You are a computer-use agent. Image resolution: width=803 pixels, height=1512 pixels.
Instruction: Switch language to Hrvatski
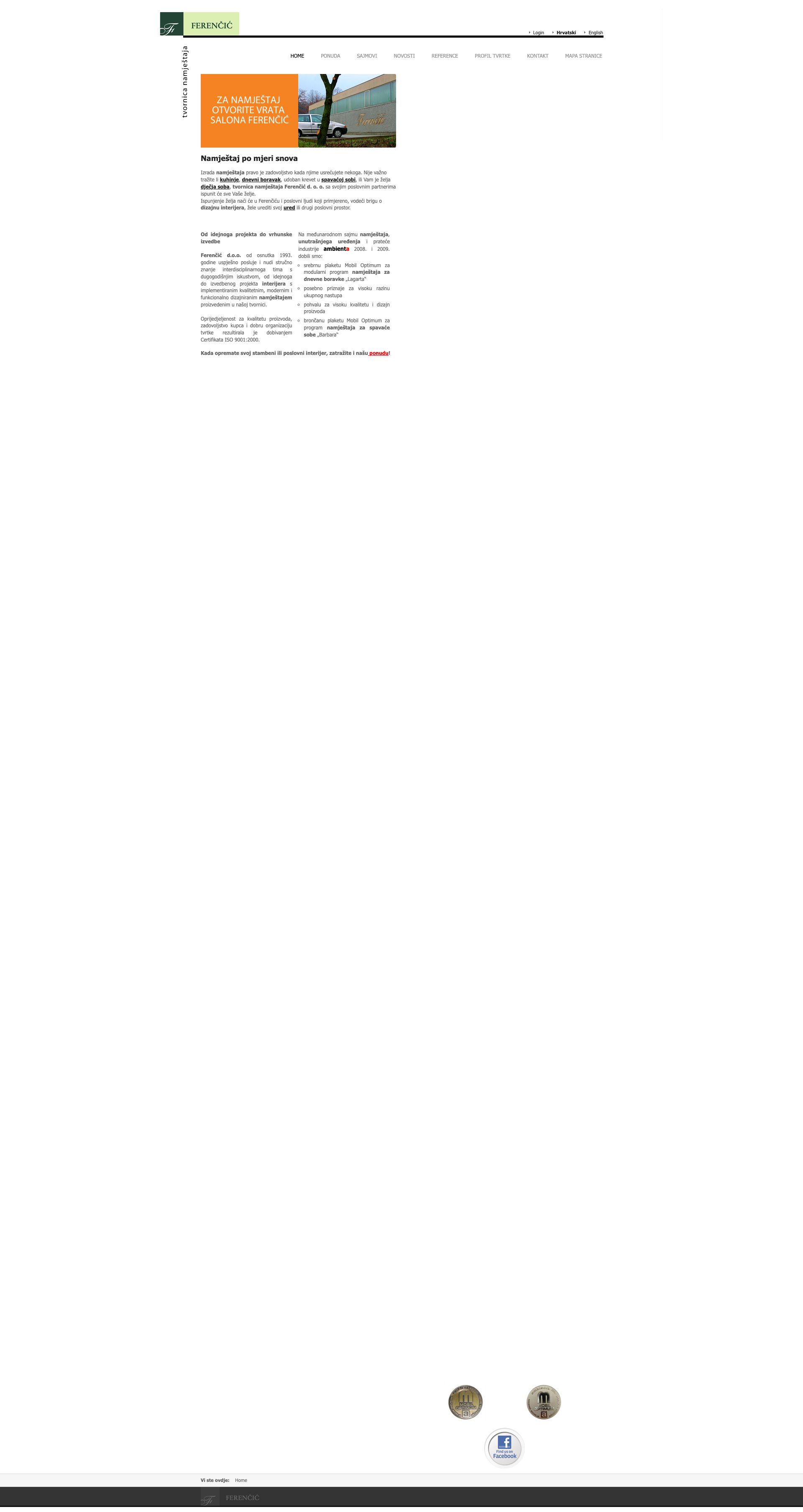566,33
